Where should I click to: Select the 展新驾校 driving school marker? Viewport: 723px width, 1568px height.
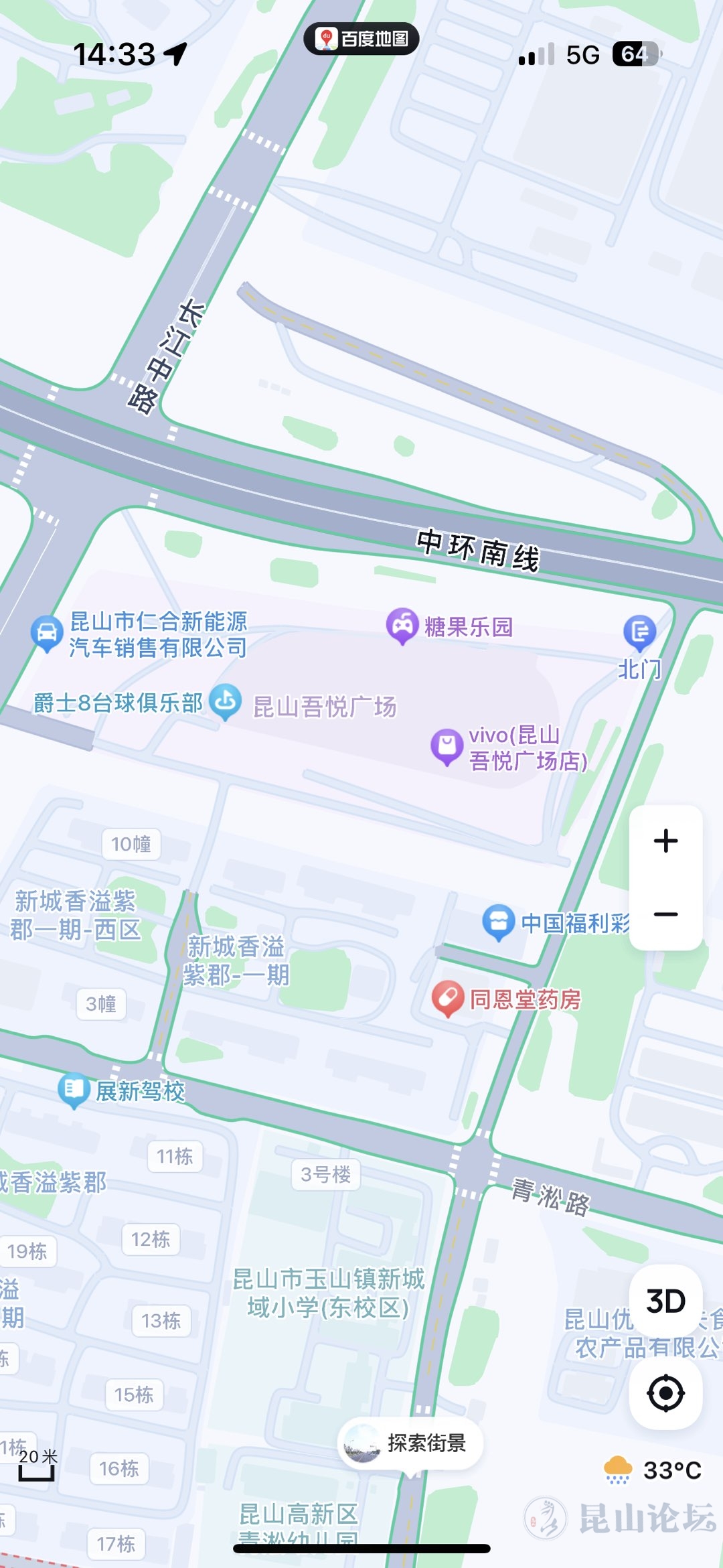[x=74, y=1090]
